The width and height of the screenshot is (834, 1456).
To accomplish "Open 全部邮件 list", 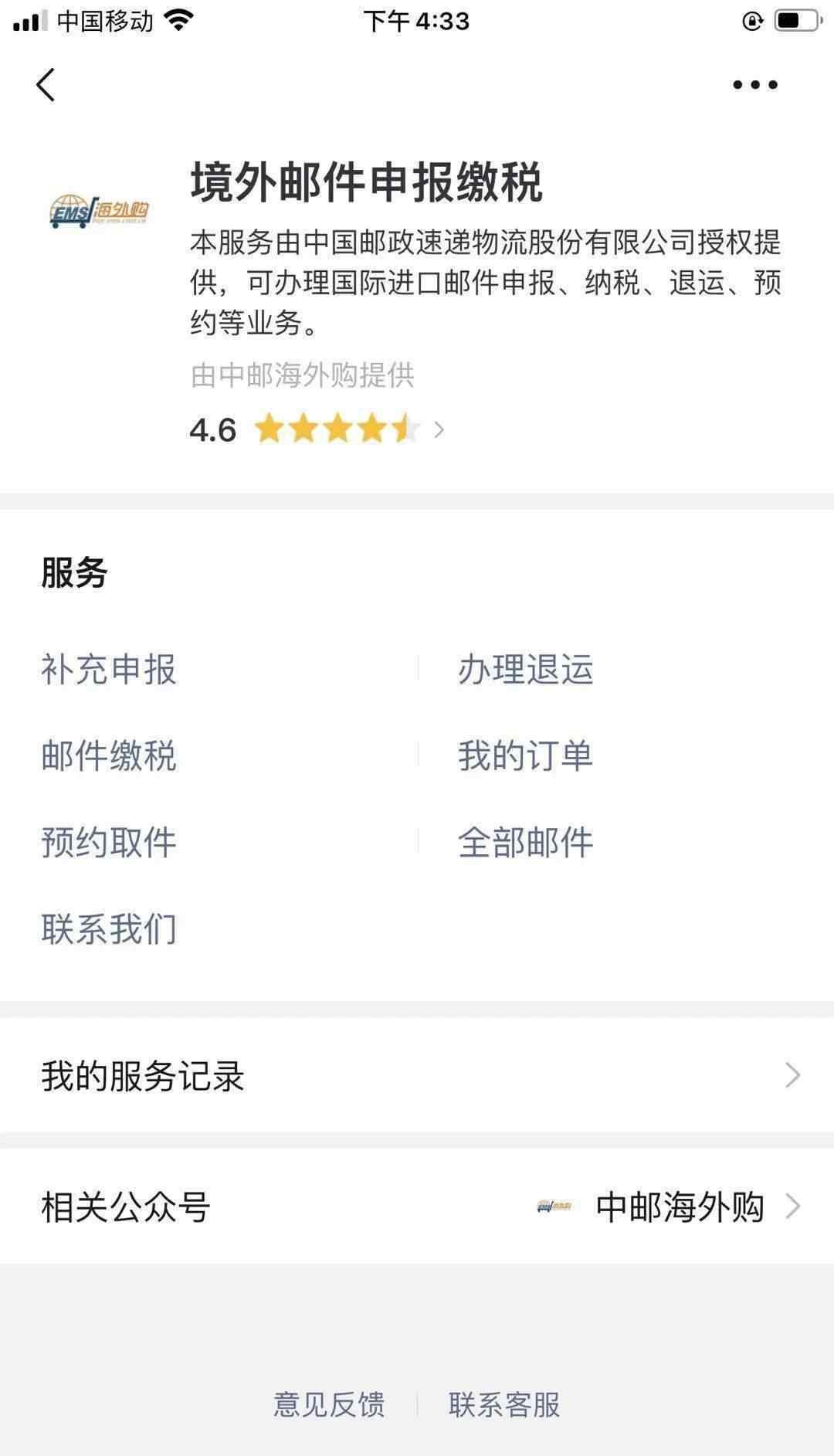I will [525, 842].
